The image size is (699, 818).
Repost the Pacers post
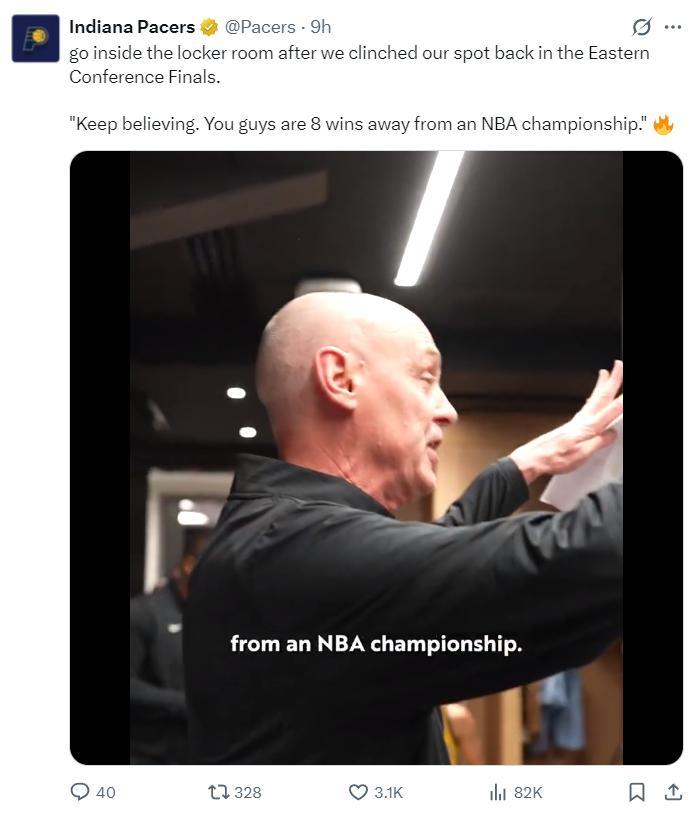tap(218, 792)
